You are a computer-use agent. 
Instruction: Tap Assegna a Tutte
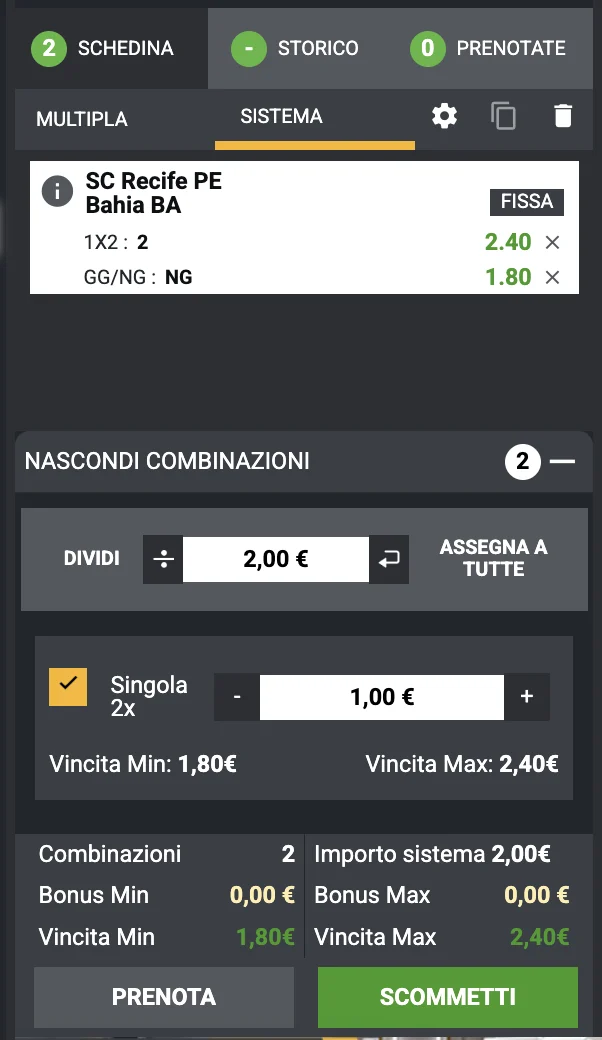coord(493,558)
